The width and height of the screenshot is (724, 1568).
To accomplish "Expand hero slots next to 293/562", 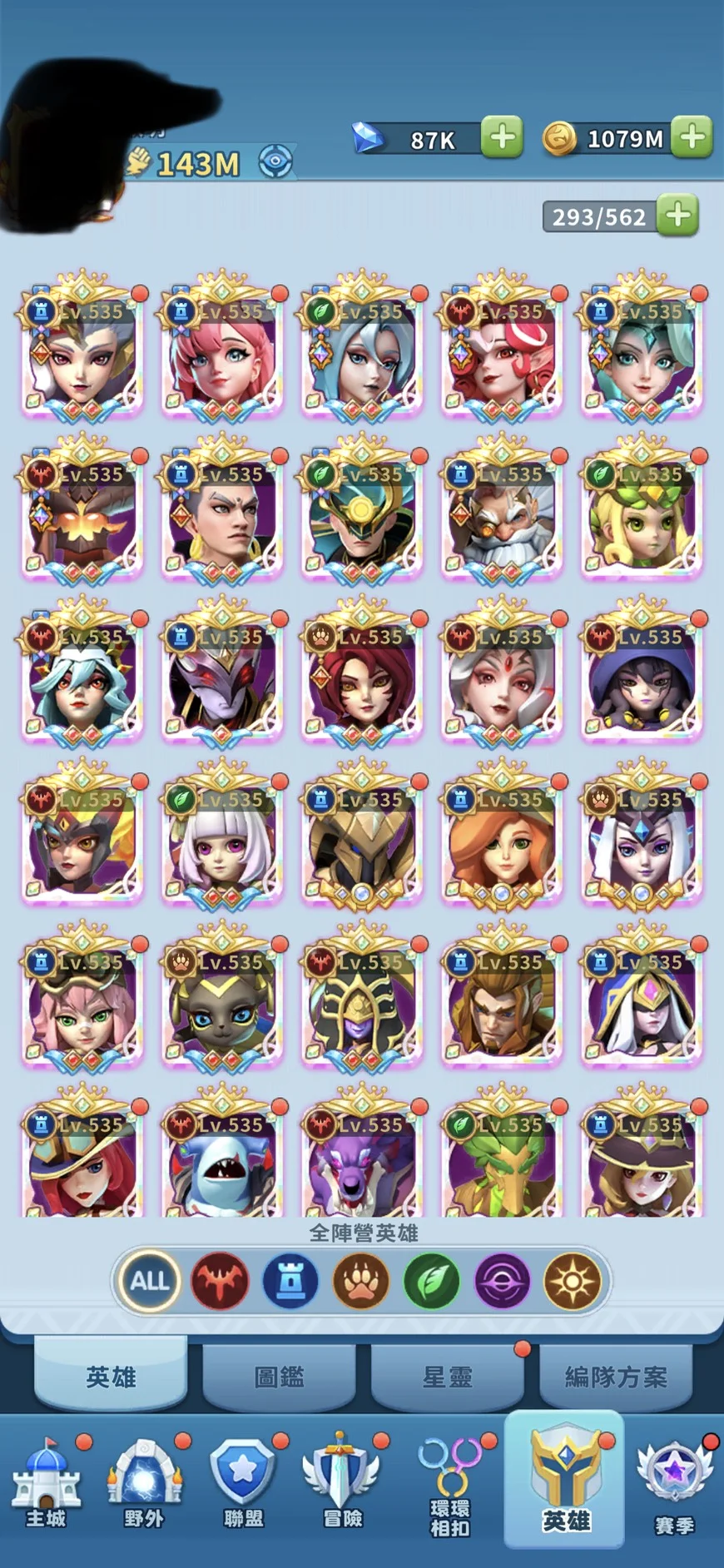I will tap(677, 216).
